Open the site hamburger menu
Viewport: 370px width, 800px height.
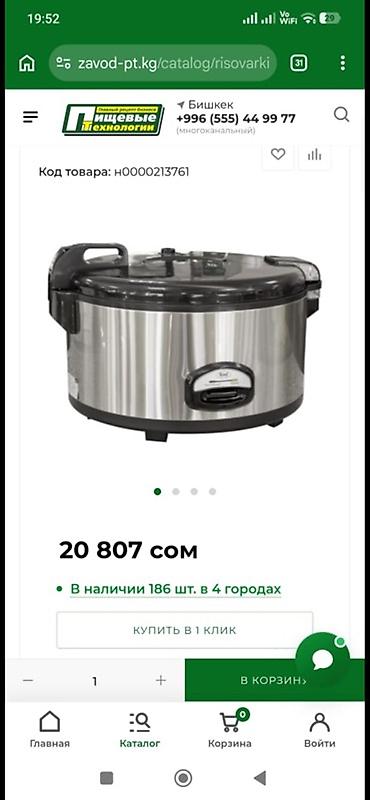point(31,117)
